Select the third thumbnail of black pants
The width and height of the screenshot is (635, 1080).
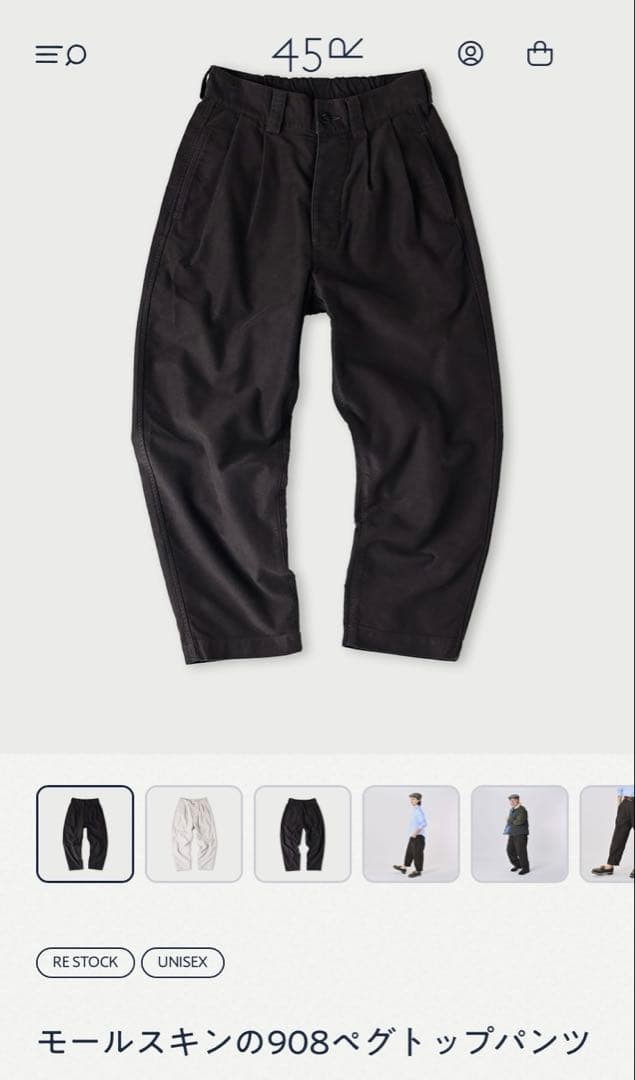tap(302, 834)
